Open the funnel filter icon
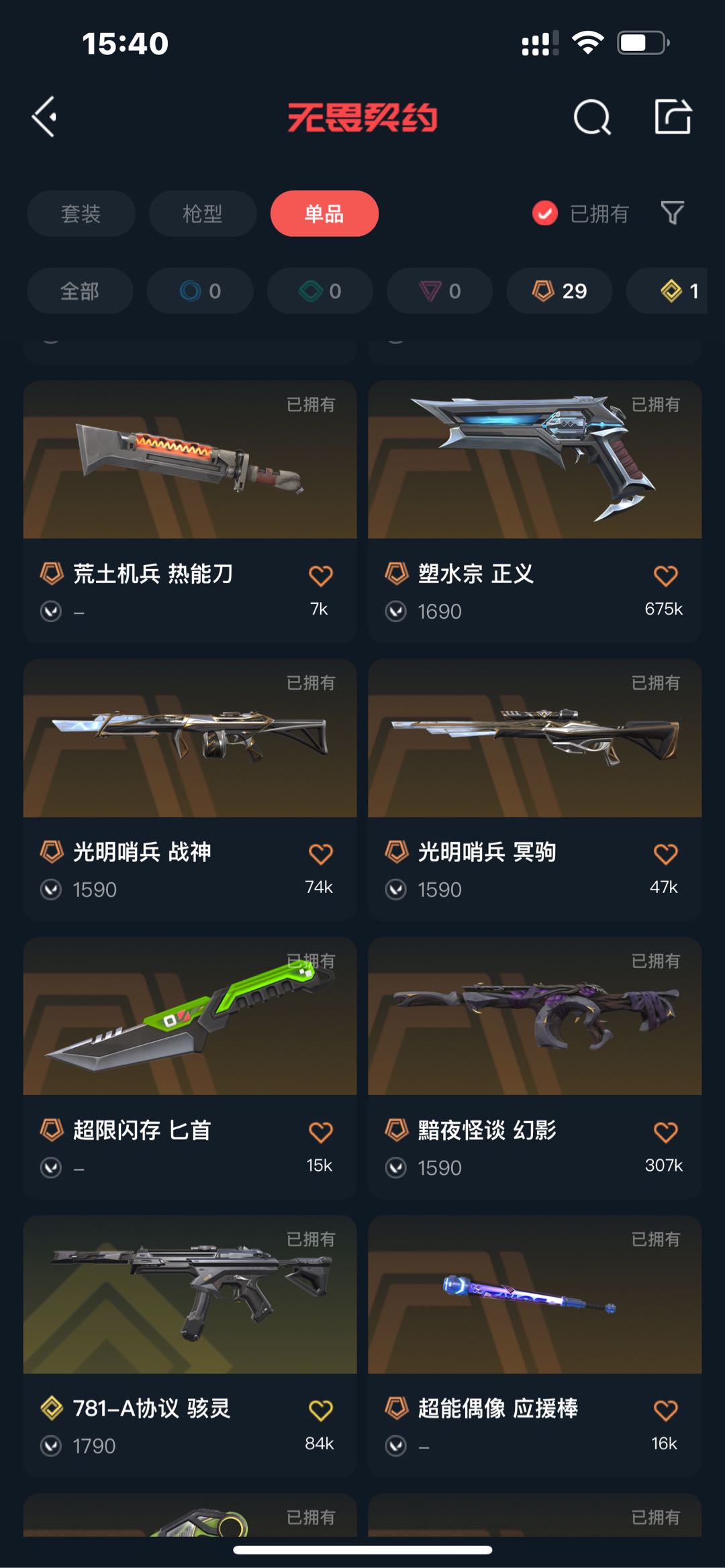The image size is (725, 1568). [672, 213]
